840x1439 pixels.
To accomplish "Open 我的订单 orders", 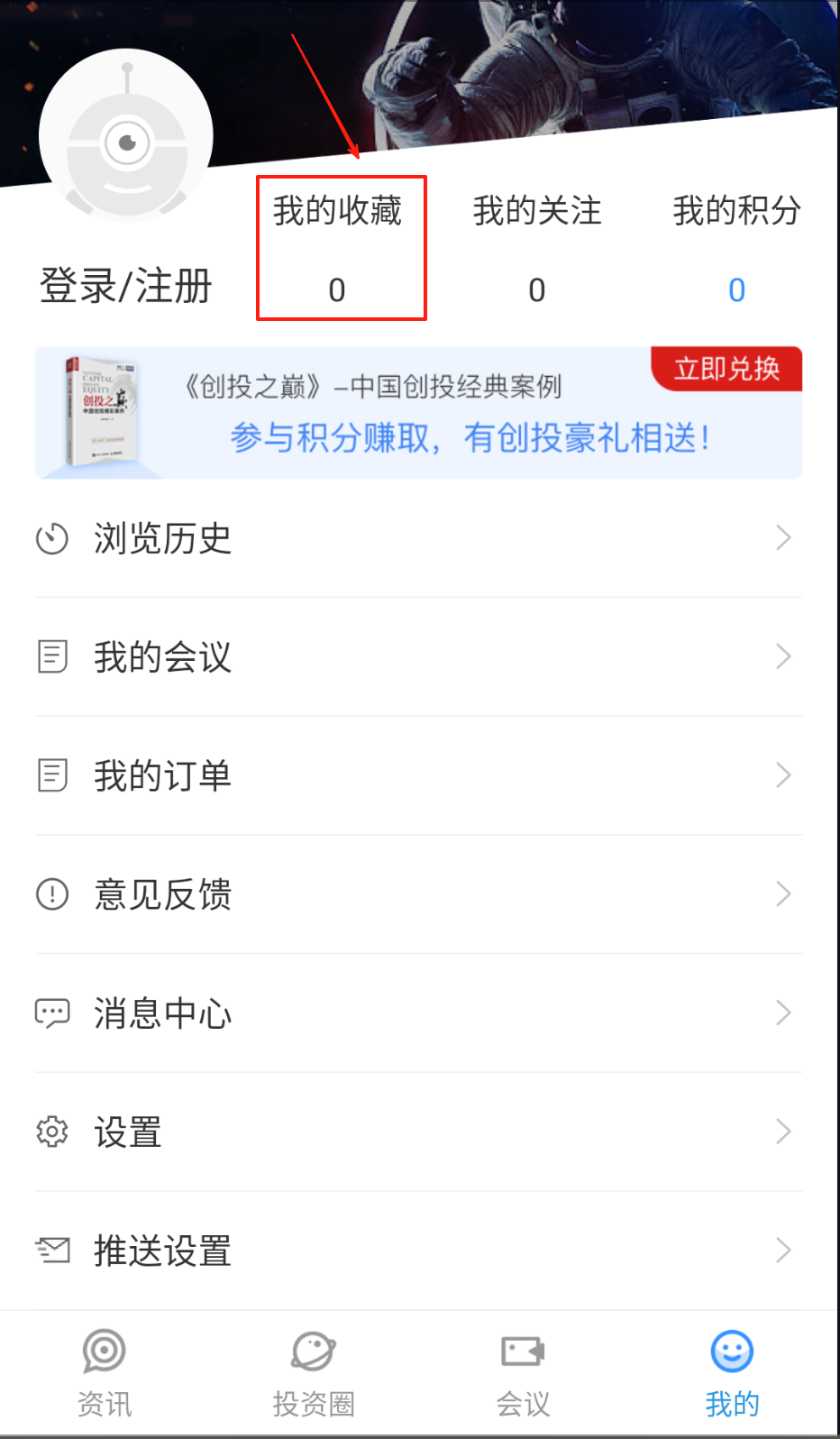I will click(x=418, y=775).
